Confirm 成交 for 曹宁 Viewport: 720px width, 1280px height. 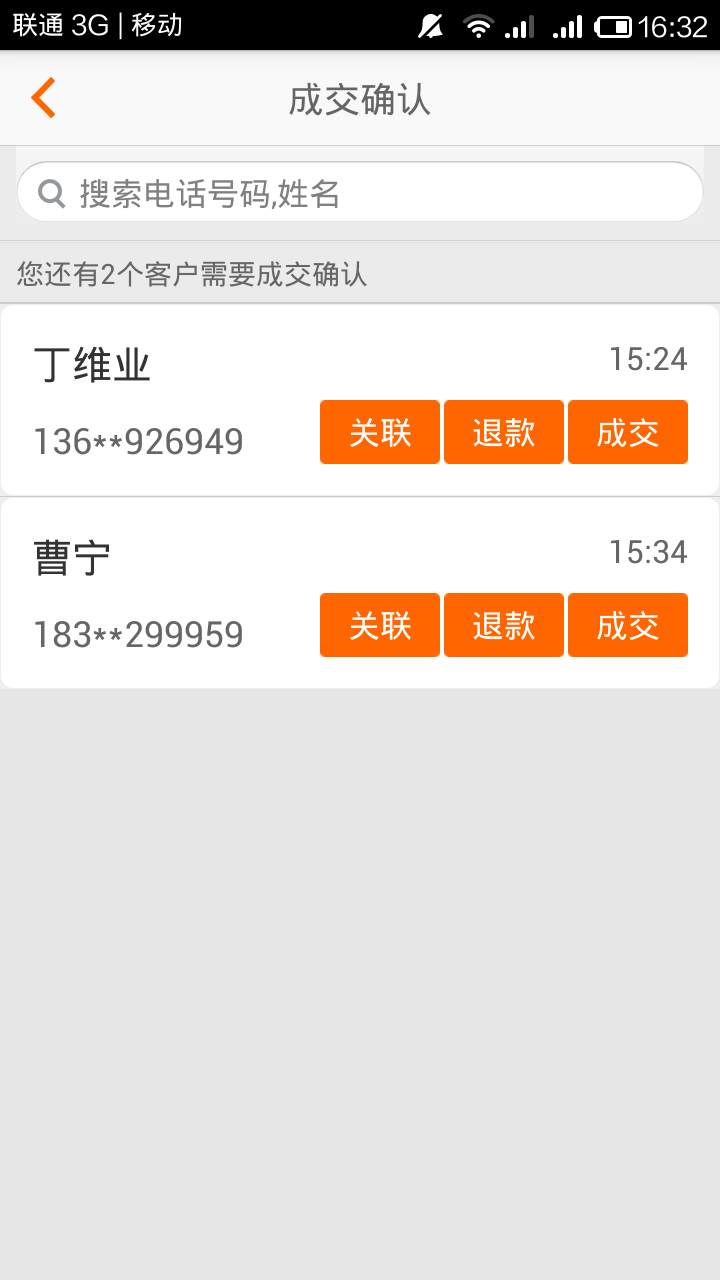coord(628,625)
